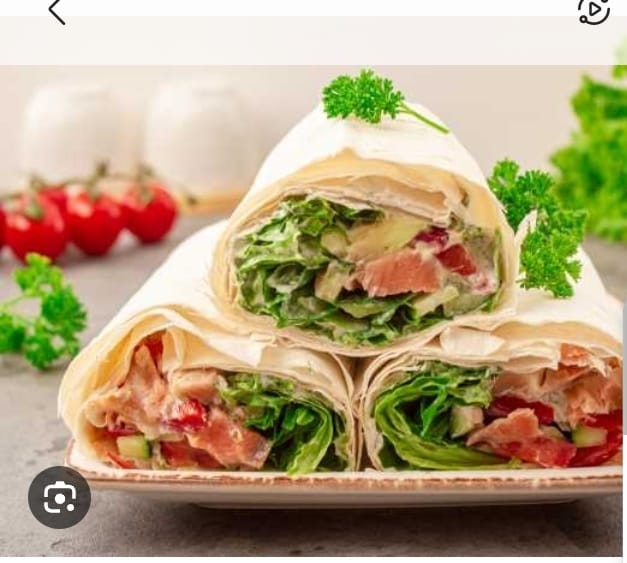Open the video play icon at top right
The width and height of the screenshot is (627, 563).
point(594,10)
